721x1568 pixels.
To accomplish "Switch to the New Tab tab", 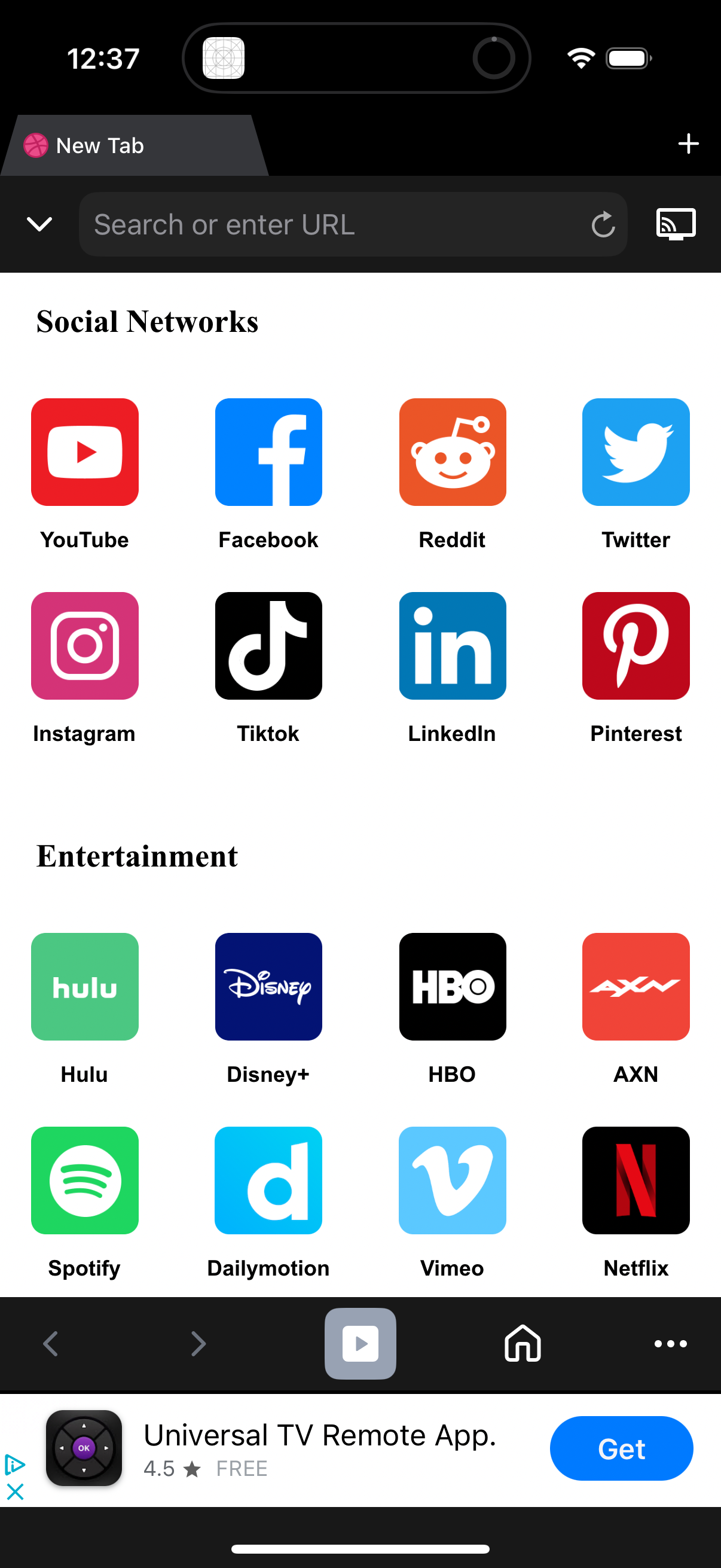I will click(x=122, y=145).
